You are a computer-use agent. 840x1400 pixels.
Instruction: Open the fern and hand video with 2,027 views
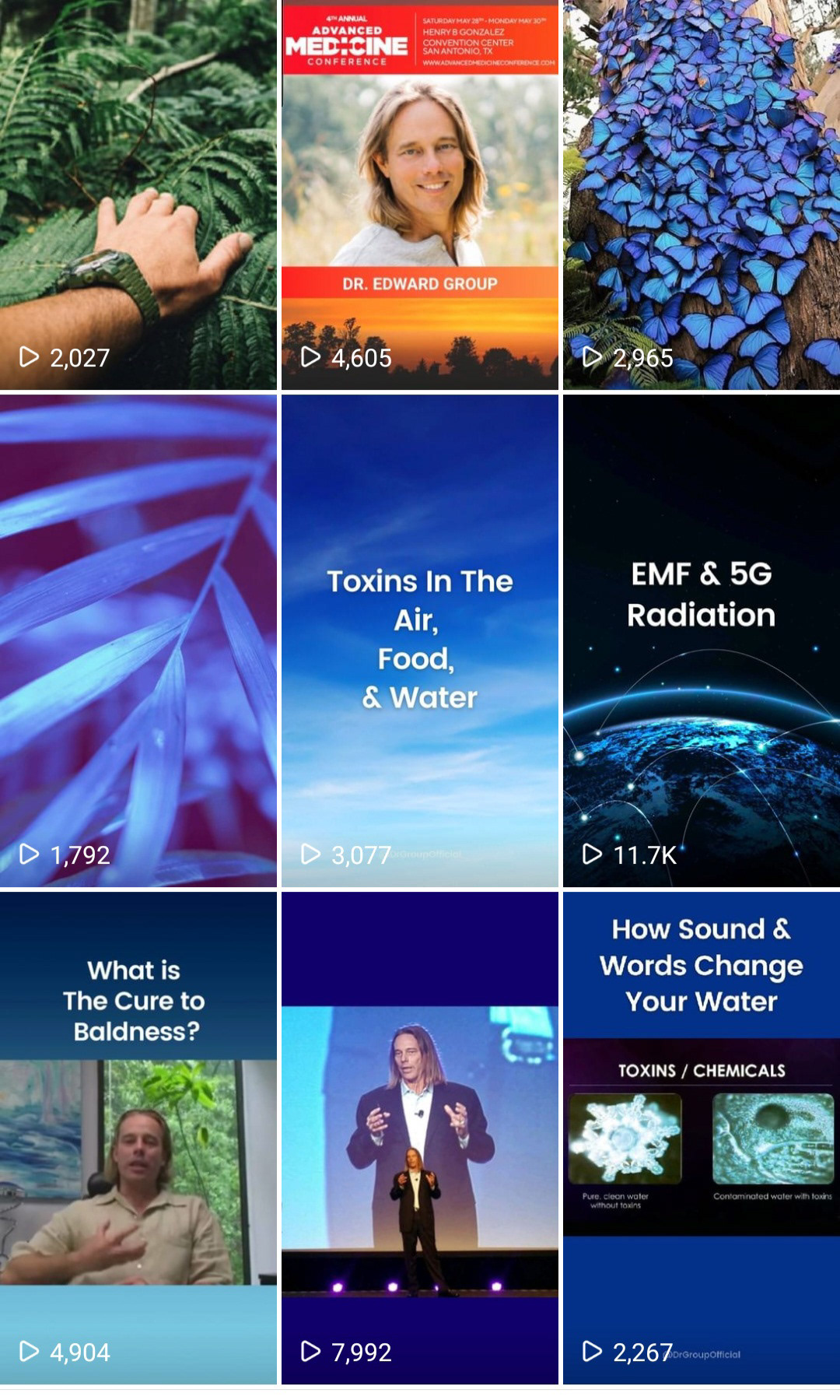[x=138, y=195]
